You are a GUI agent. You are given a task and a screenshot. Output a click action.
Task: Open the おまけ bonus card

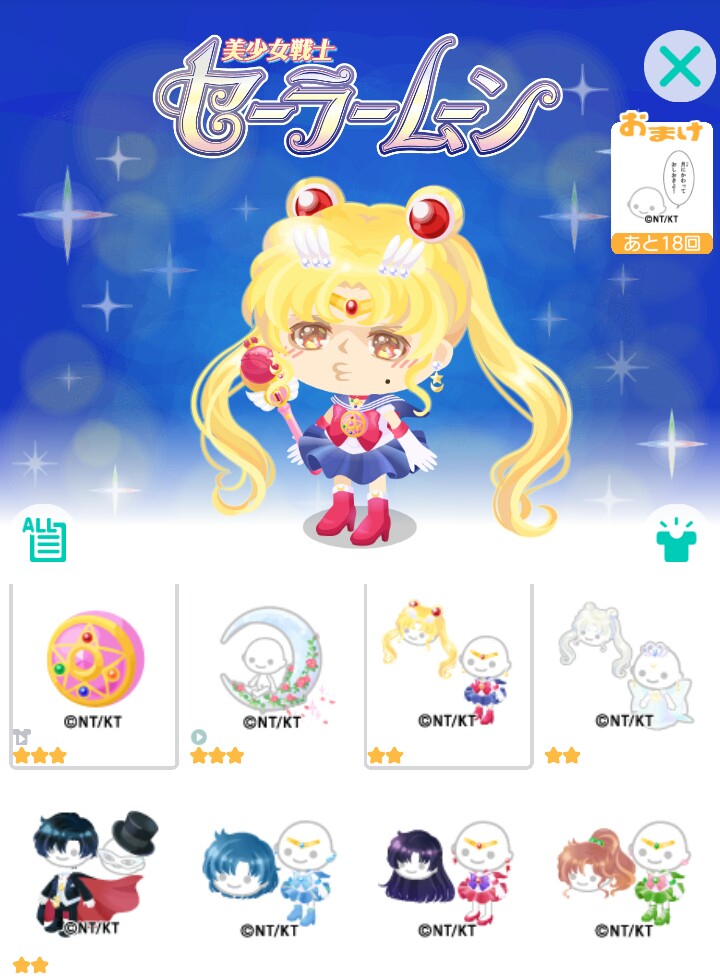[x=661, y=186]
